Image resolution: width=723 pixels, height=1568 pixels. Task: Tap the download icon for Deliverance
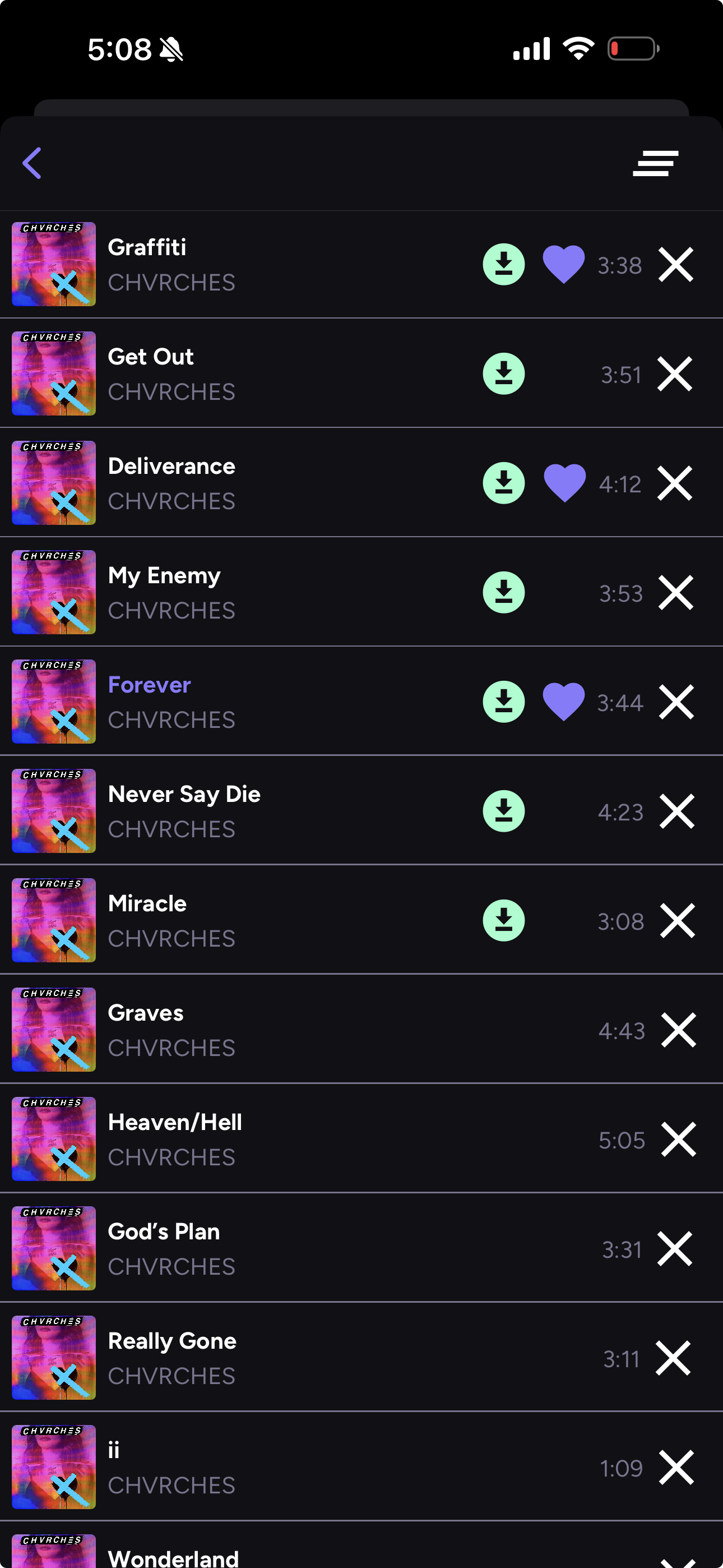pyautogui.click(x=503, y=483)
